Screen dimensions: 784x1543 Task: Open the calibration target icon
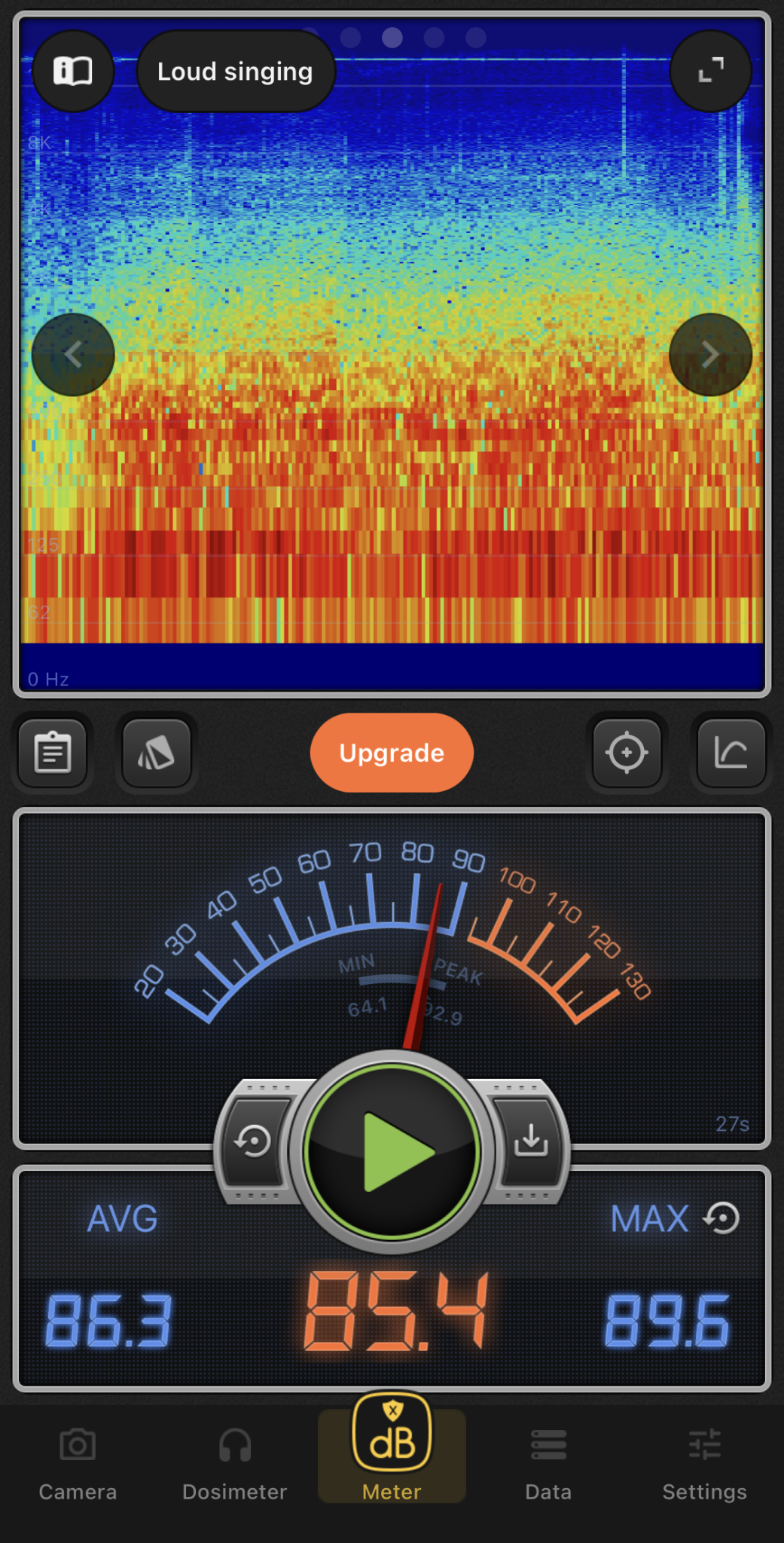pos(627,753)
